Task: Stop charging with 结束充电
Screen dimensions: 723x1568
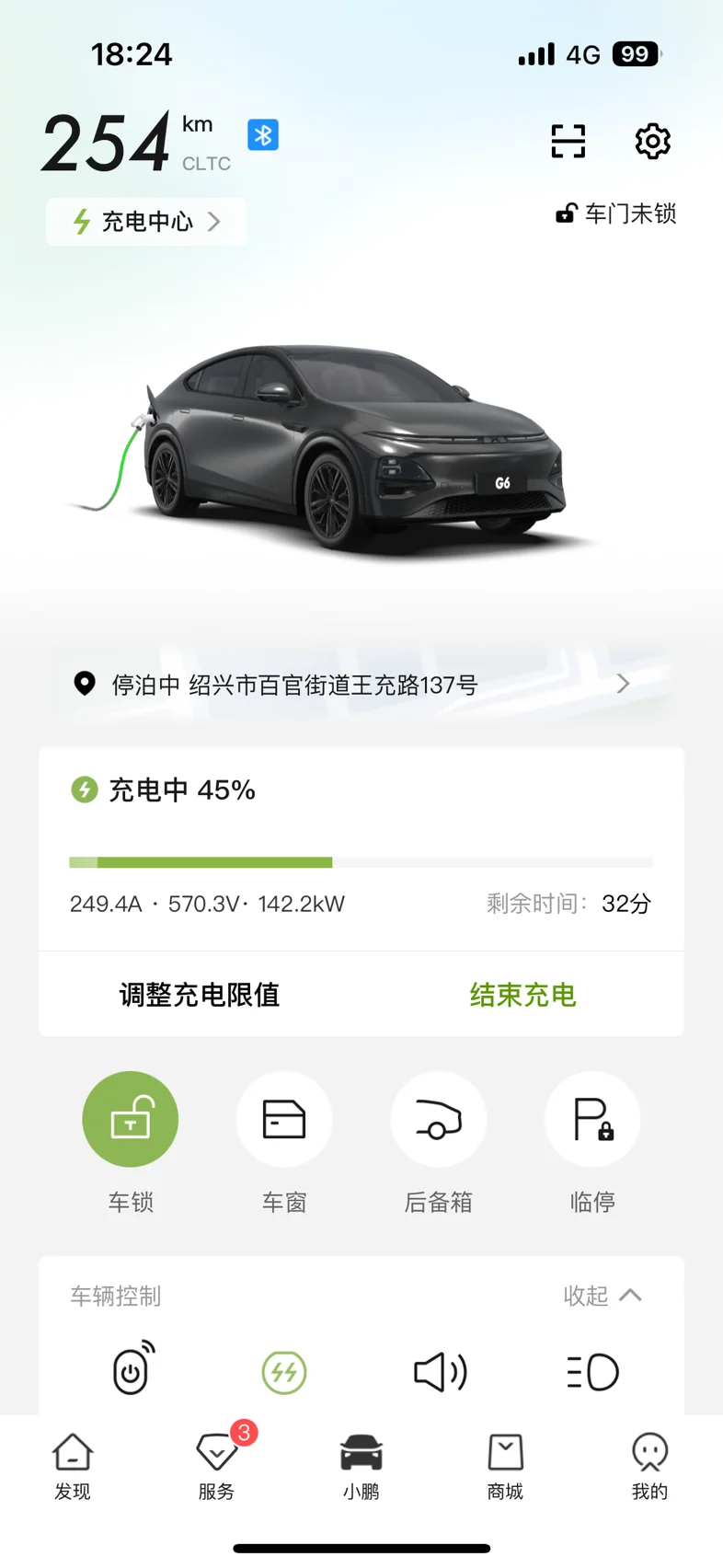Action: pos(522,995)
